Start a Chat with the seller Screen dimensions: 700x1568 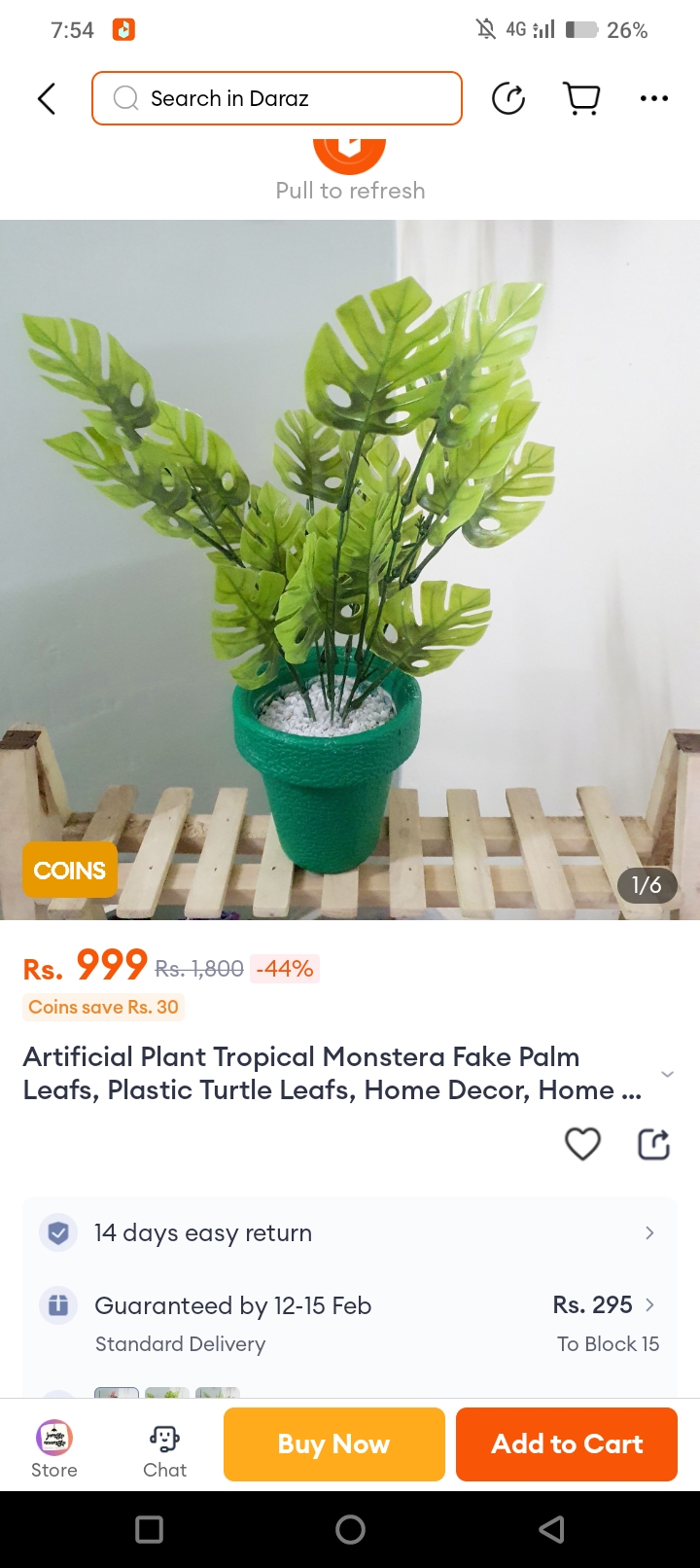(x=164, y=1447)
